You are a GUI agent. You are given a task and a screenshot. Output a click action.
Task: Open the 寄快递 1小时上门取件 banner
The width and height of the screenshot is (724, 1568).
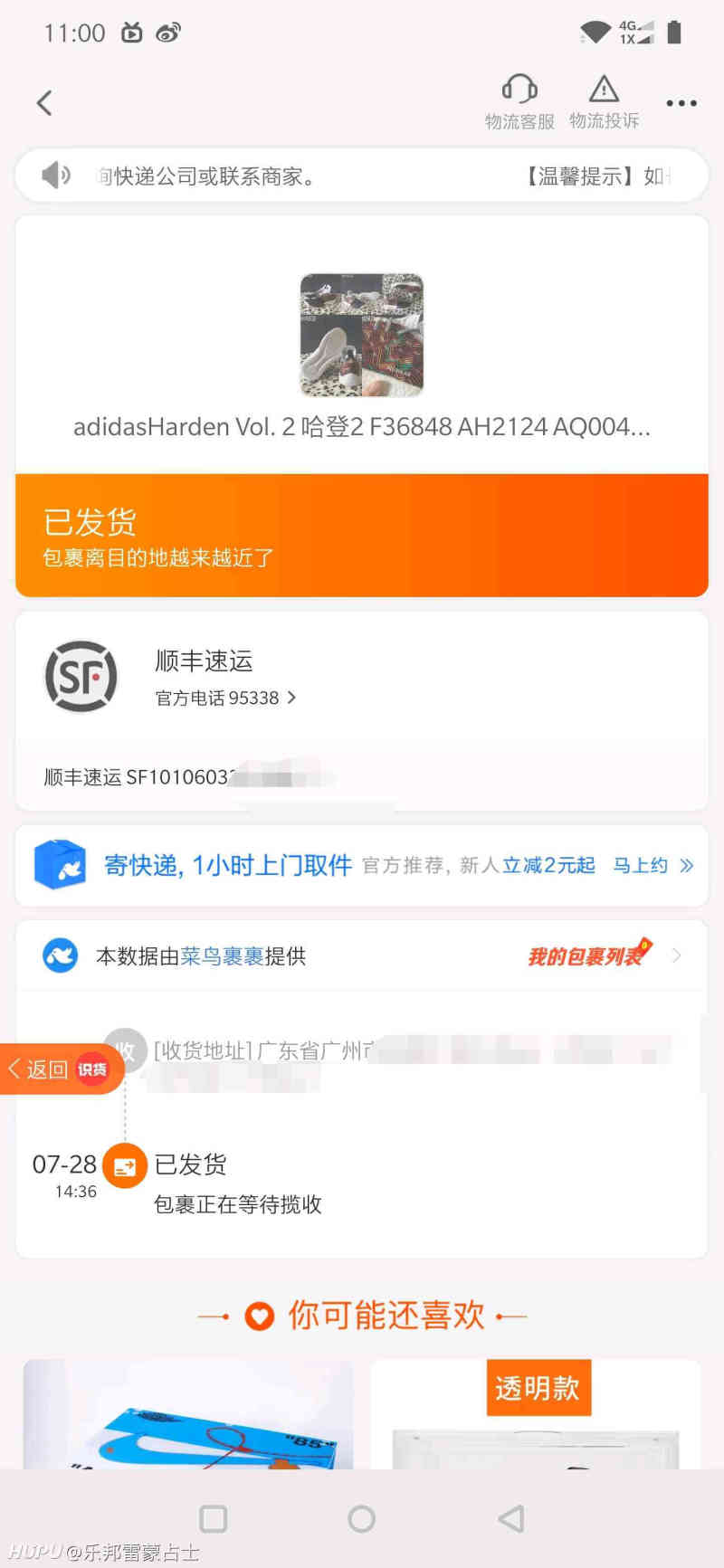click(x=226, y=866)
